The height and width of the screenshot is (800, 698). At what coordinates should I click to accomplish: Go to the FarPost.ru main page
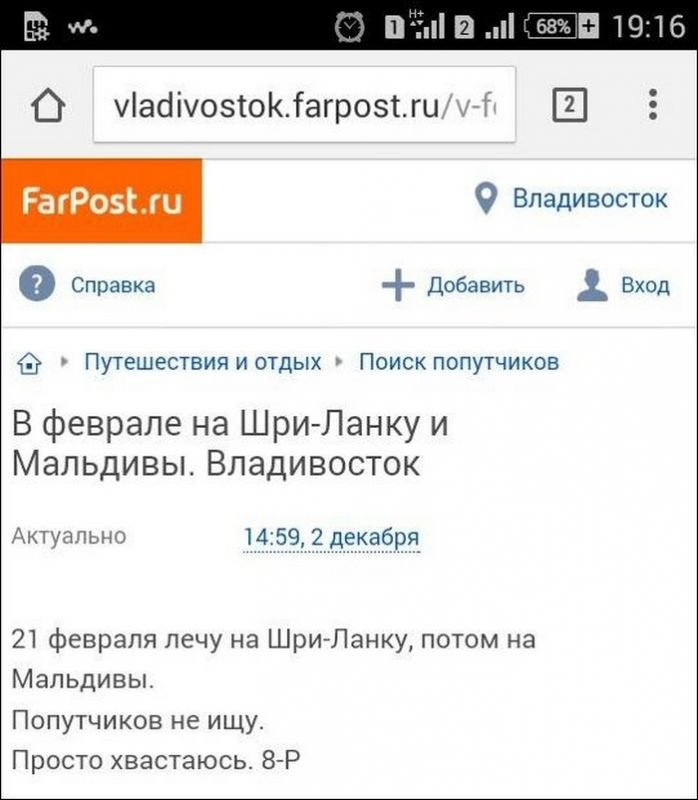coord(102,200)
